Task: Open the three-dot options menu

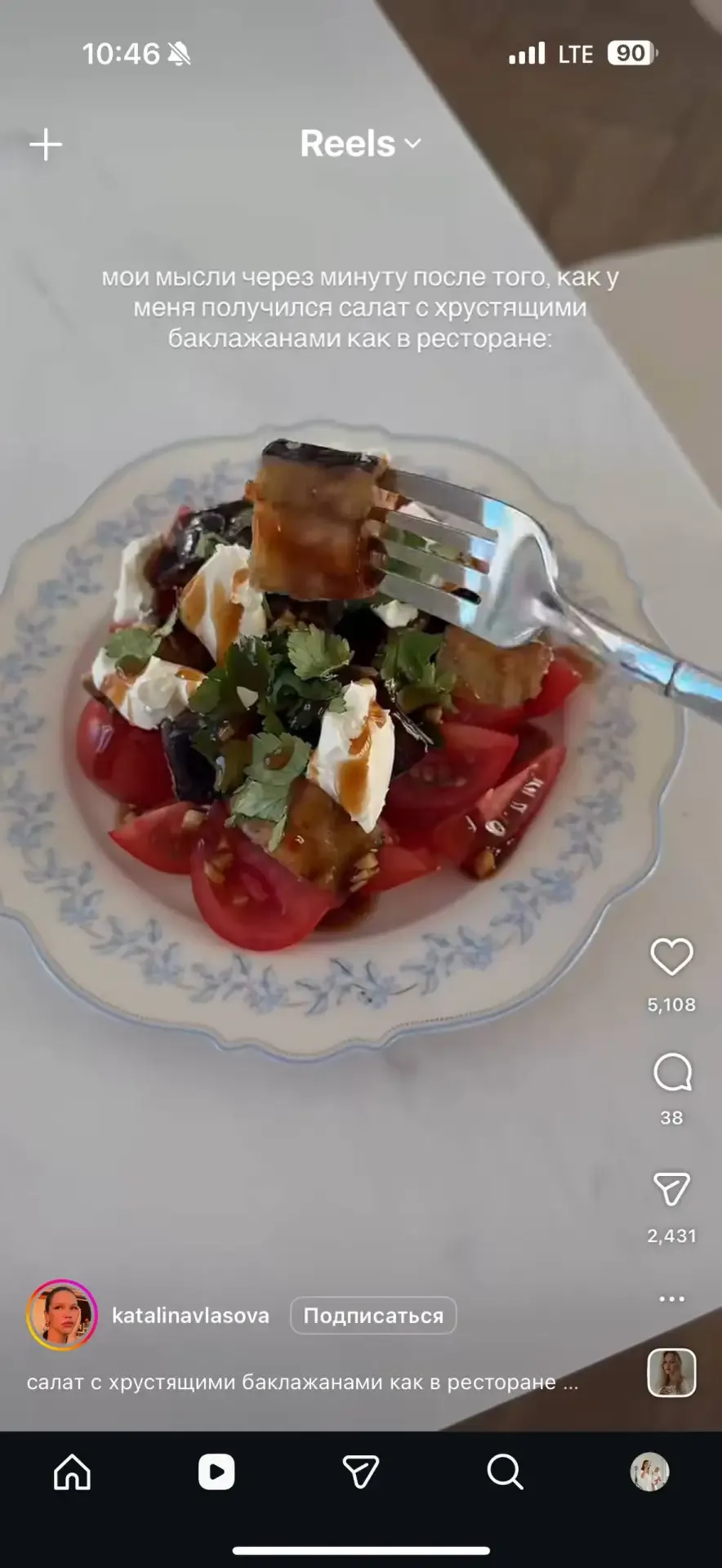Action: click(671, 1298)
